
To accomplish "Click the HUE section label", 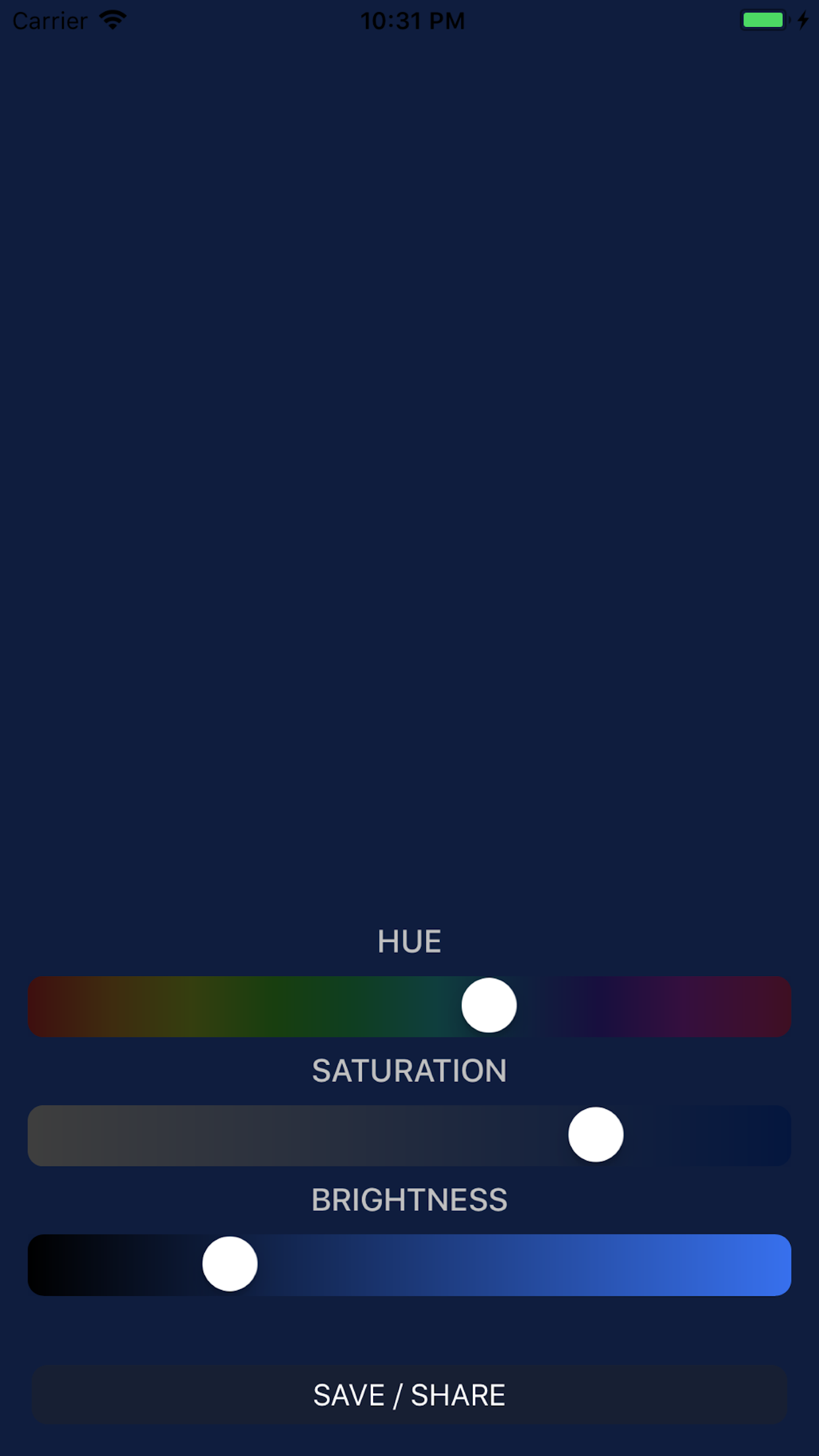I will click(x=409, y=940).
